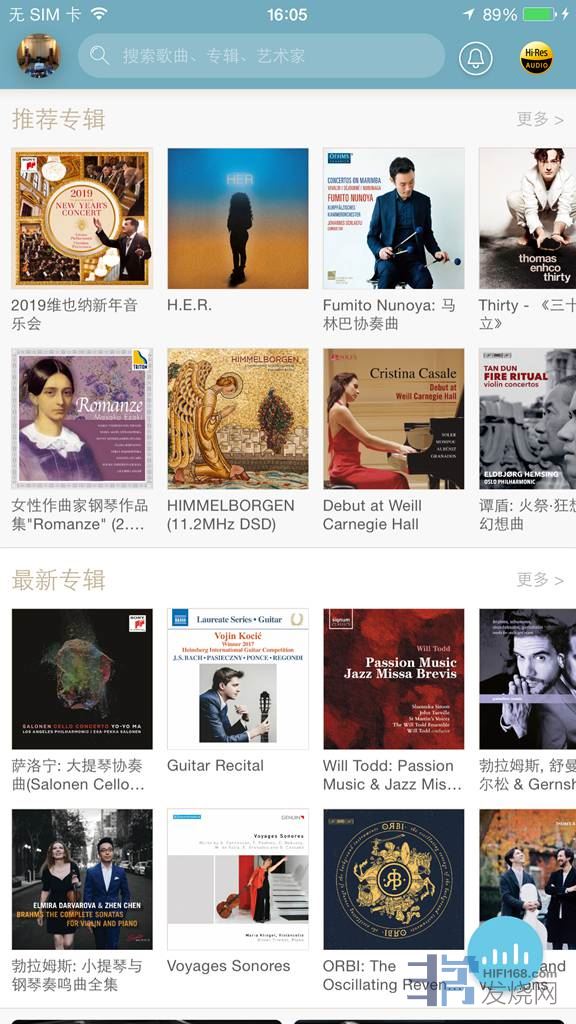The width and height of the screenshot is (576, 1024).
Task: Tap the search box for songs, albums, artists
Action: click(261, 56)
